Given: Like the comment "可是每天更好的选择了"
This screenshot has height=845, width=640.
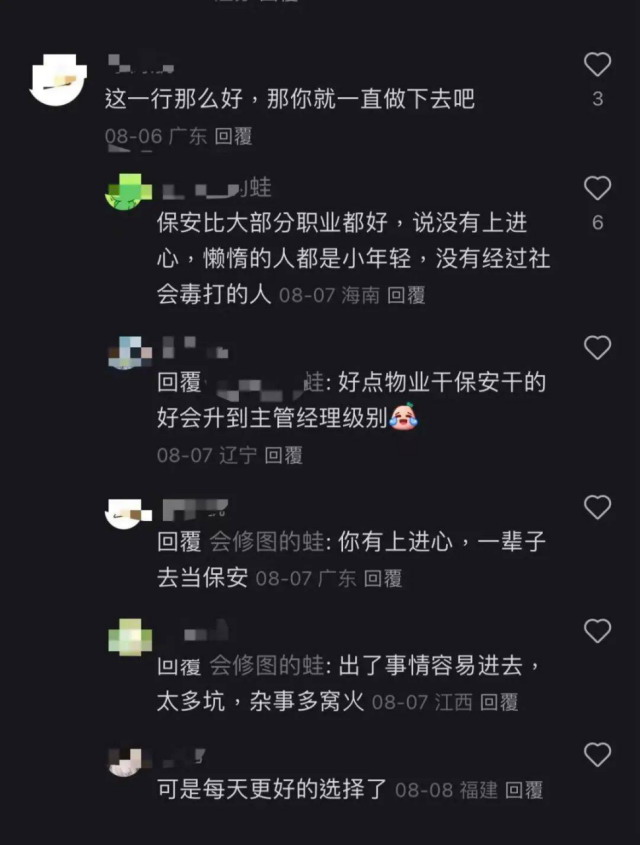Looking at the screenshot, I should 597,754.
